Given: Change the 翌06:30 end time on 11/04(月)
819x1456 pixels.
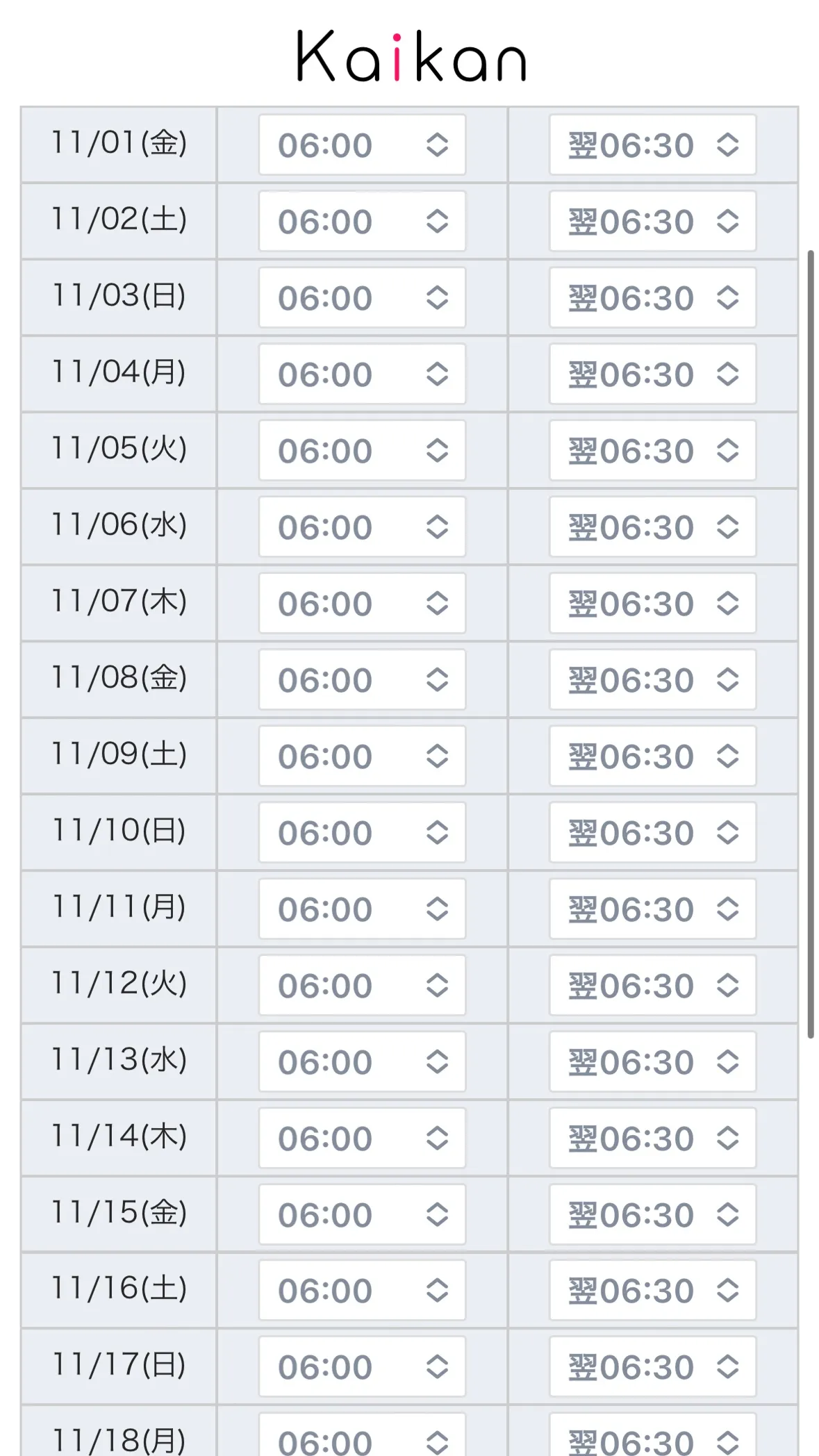Looking at the screenshot, I should (x=652, y=374).
